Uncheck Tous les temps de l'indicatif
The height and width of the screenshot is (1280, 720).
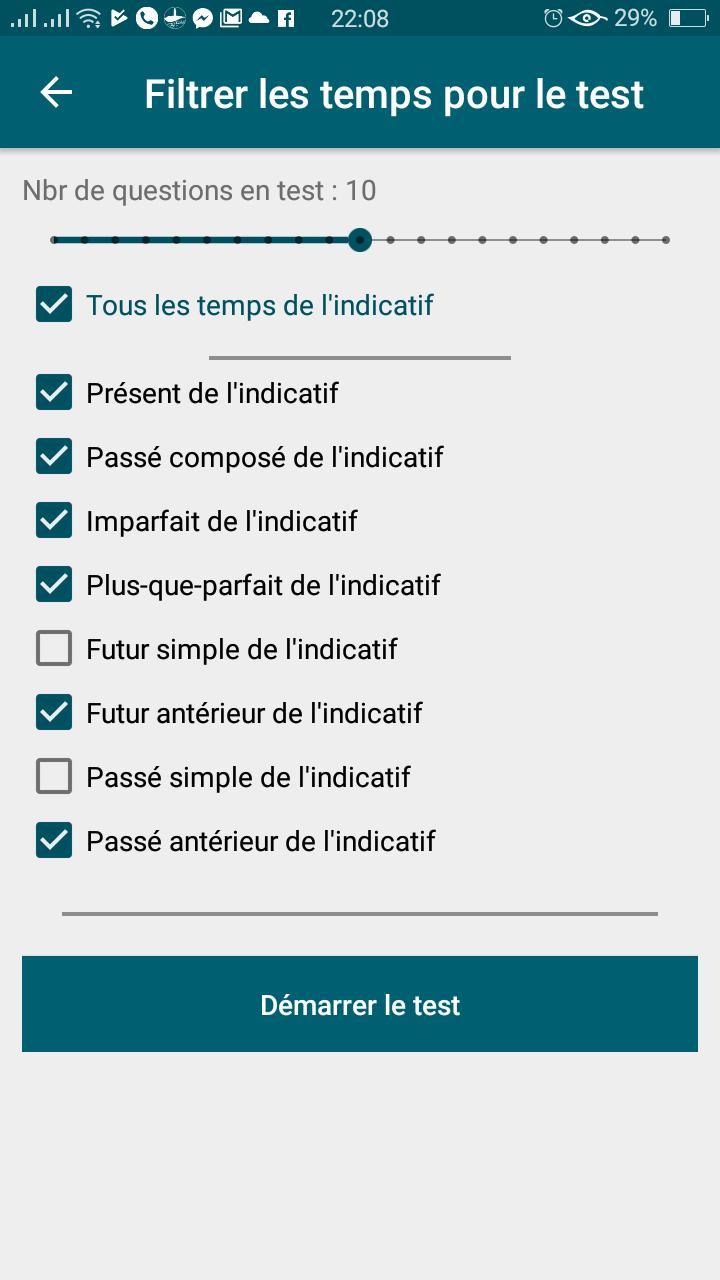point(53,304)
